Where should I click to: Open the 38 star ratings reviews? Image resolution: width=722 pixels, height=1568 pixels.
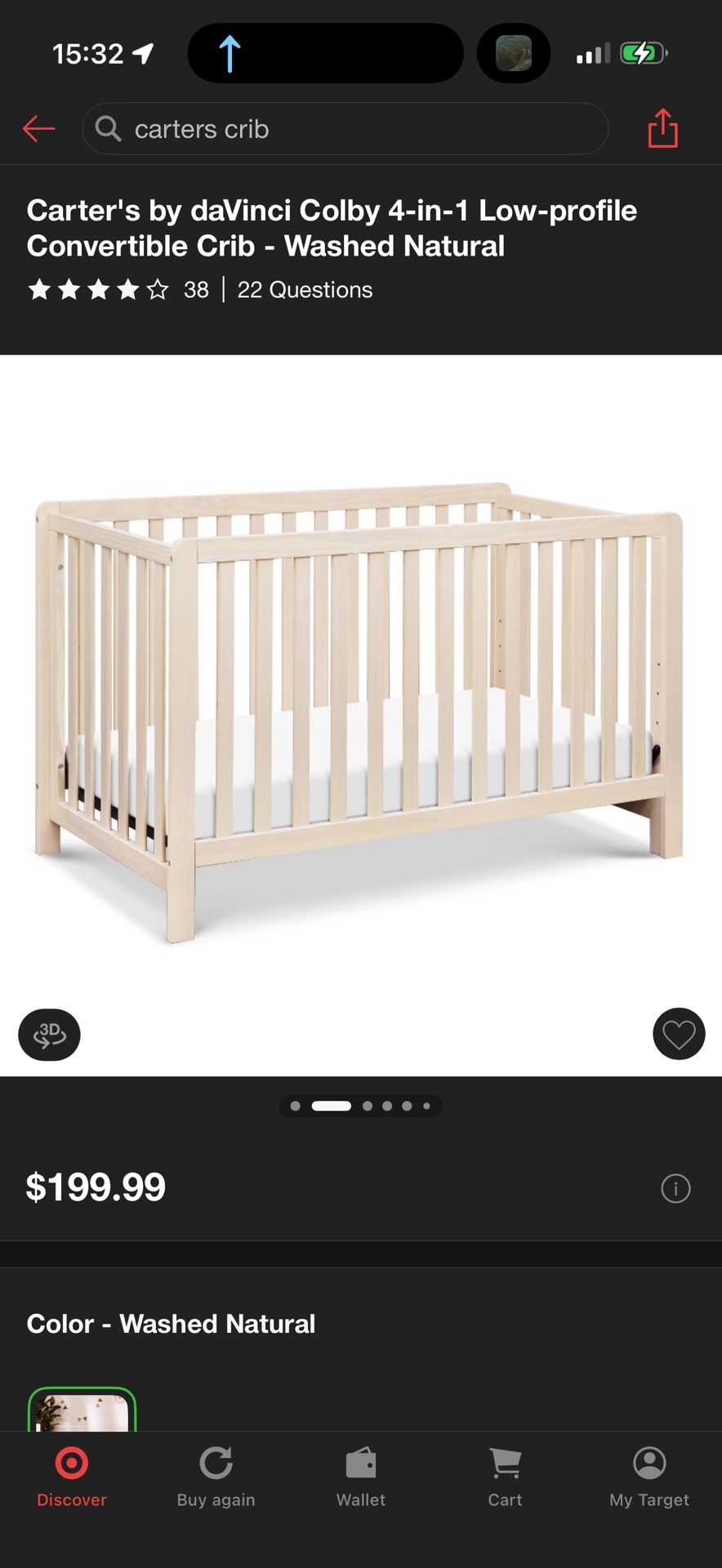(118, 290)
